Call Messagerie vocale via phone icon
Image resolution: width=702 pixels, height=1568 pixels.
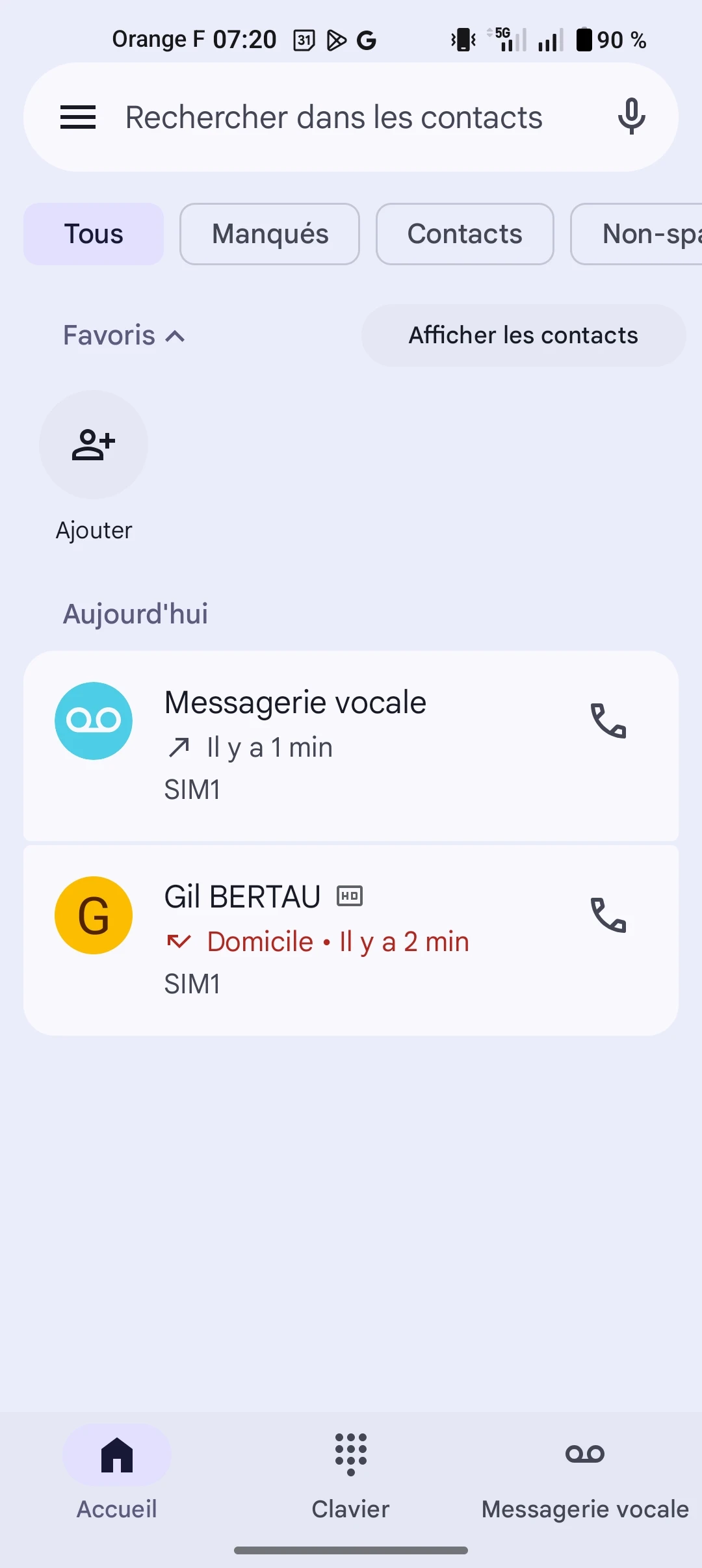(608, 721)
